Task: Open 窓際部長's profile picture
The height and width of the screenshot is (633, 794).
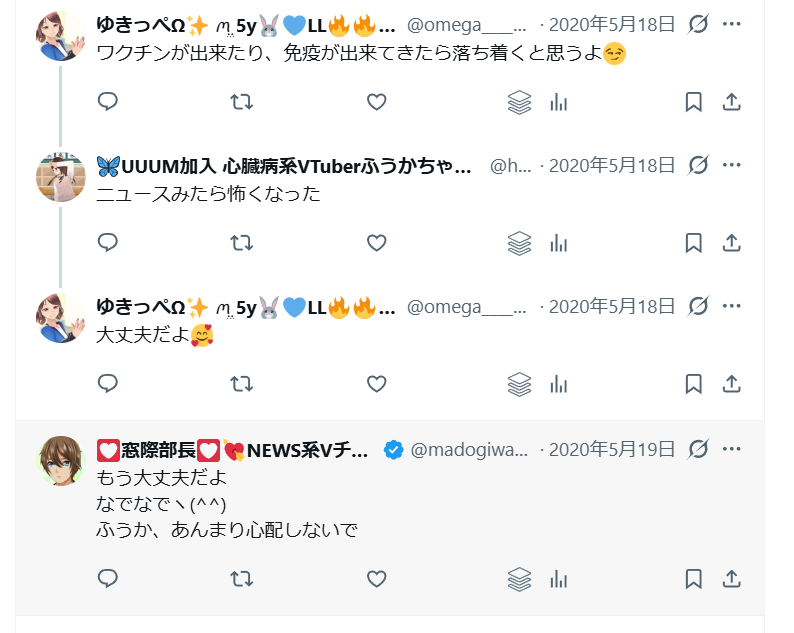Action: [61, 461]
